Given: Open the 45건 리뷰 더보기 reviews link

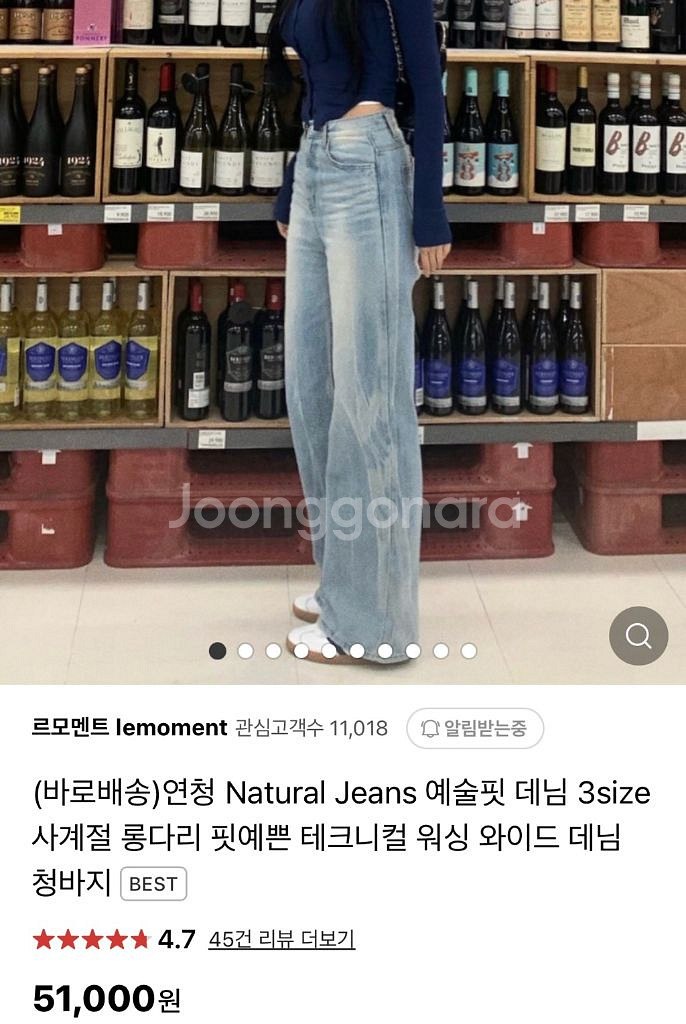Looking at the screenshot, I should point(281,939).
